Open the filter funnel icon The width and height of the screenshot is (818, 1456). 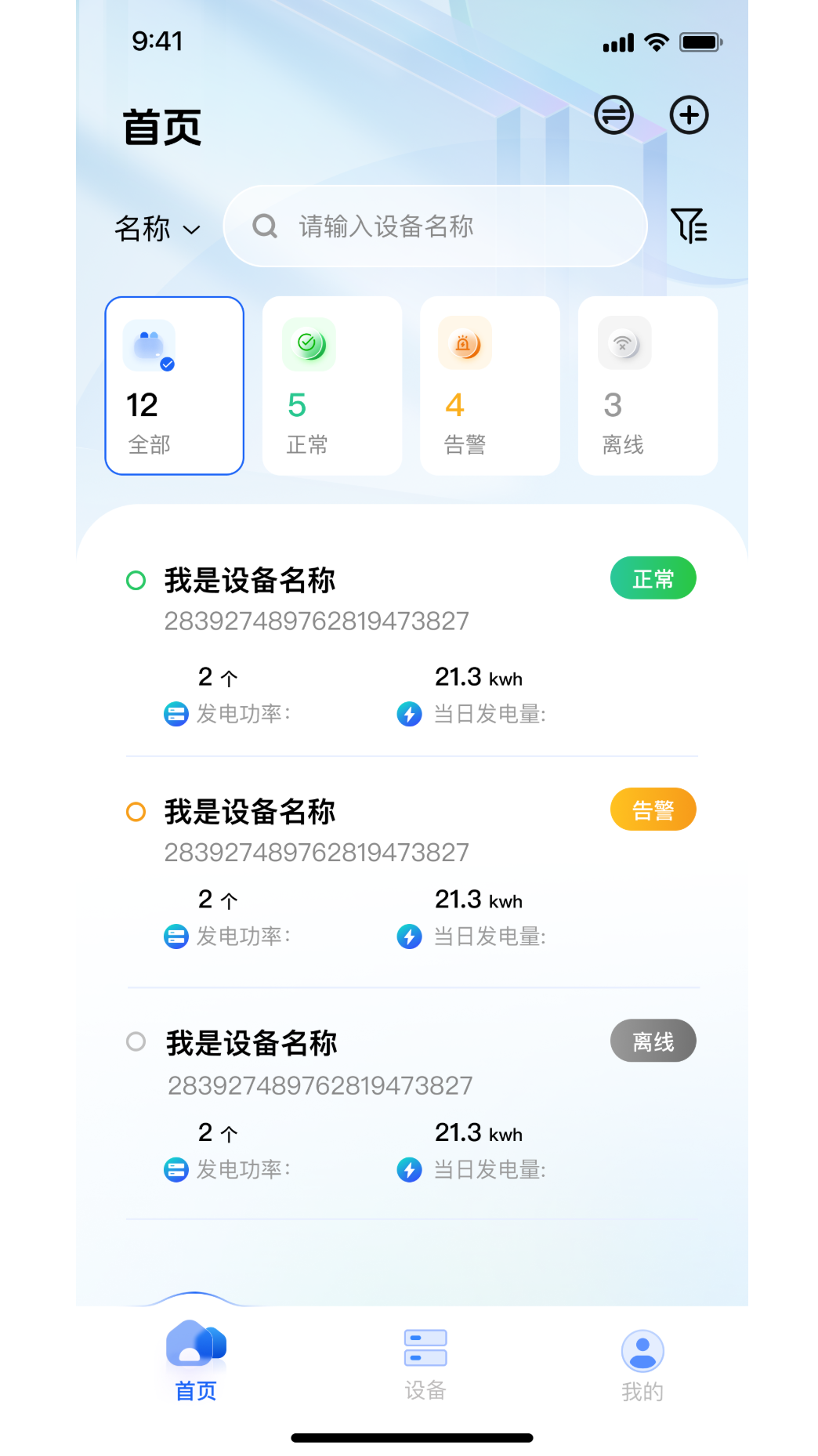(x=690, y=226)
